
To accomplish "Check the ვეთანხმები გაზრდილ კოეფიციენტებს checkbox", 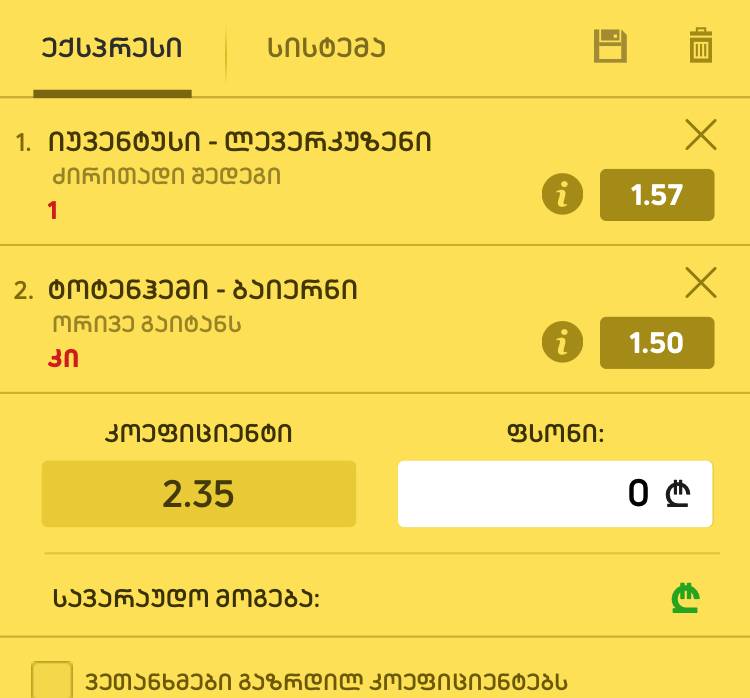I will [x=52, y=681].
